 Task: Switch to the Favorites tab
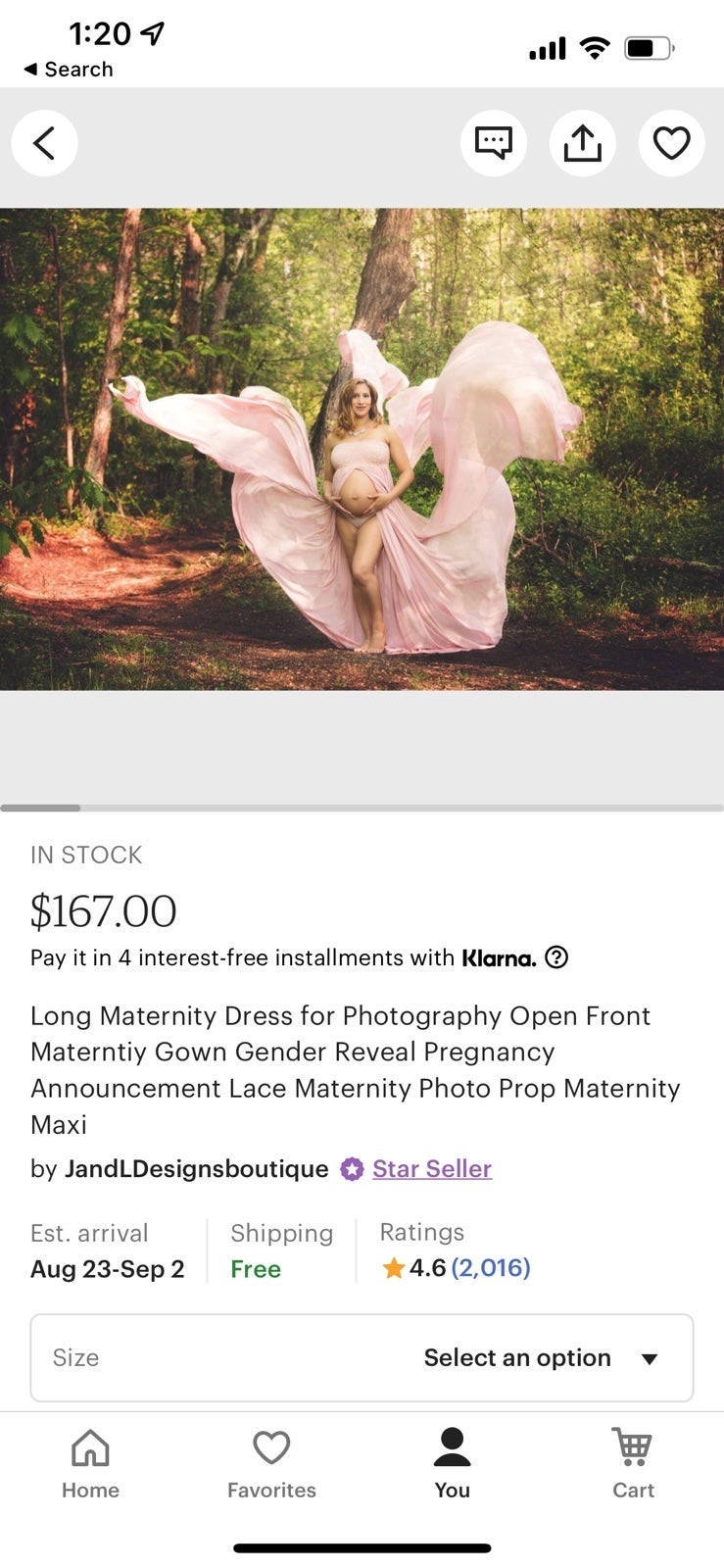[x=271, y=1464]
